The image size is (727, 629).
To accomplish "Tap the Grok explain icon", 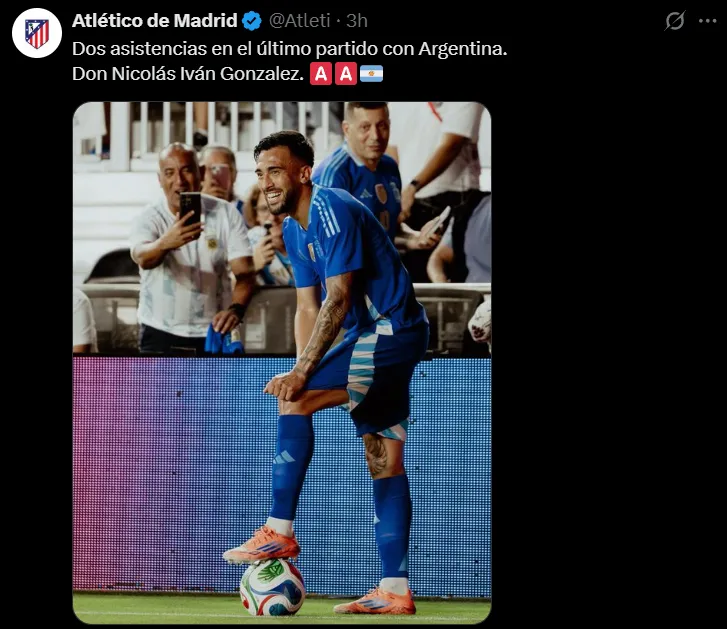I will click(675, 21).
